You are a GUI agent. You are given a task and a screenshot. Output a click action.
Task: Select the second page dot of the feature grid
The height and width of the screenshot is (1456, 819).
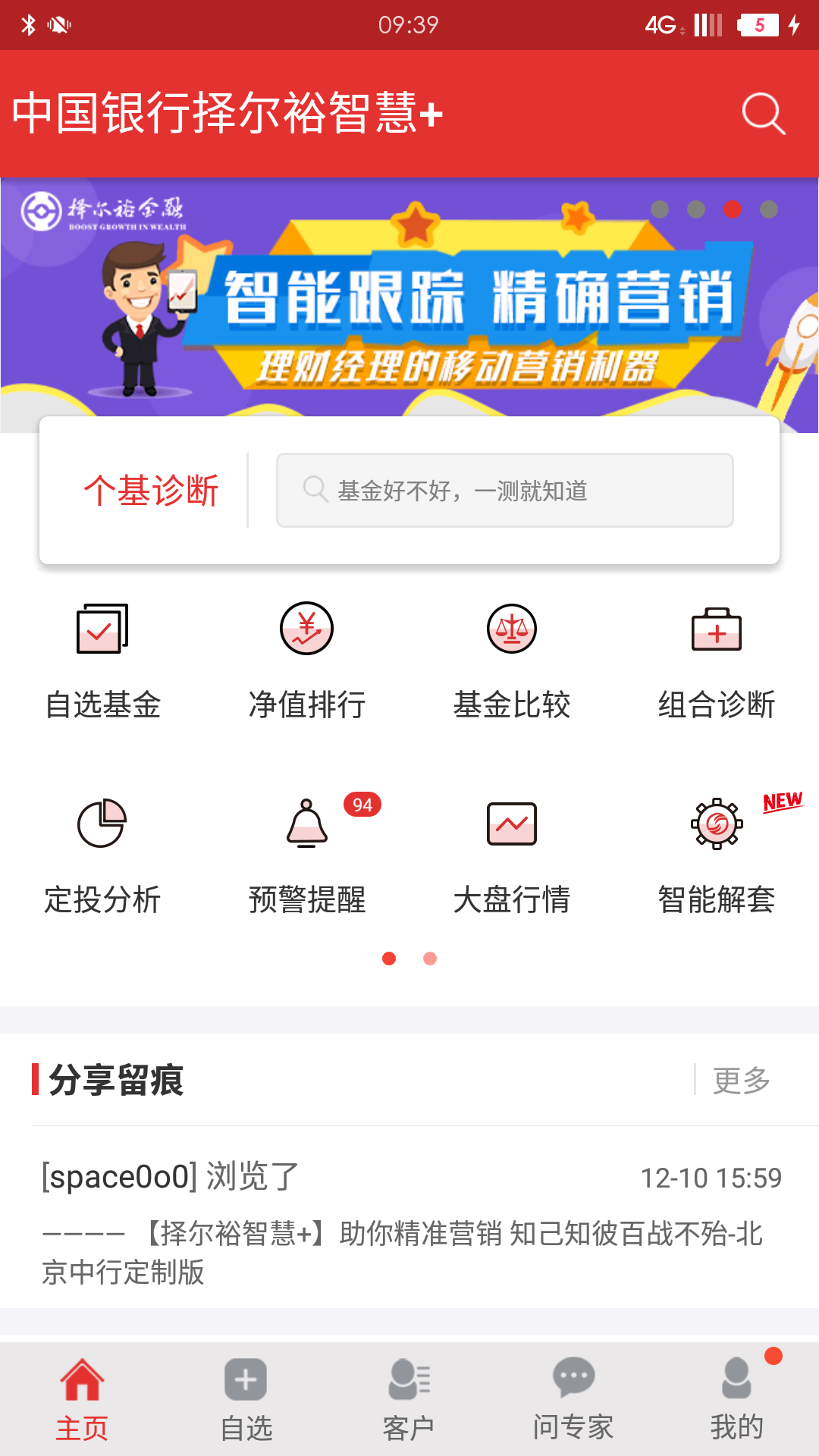(430, 959)
